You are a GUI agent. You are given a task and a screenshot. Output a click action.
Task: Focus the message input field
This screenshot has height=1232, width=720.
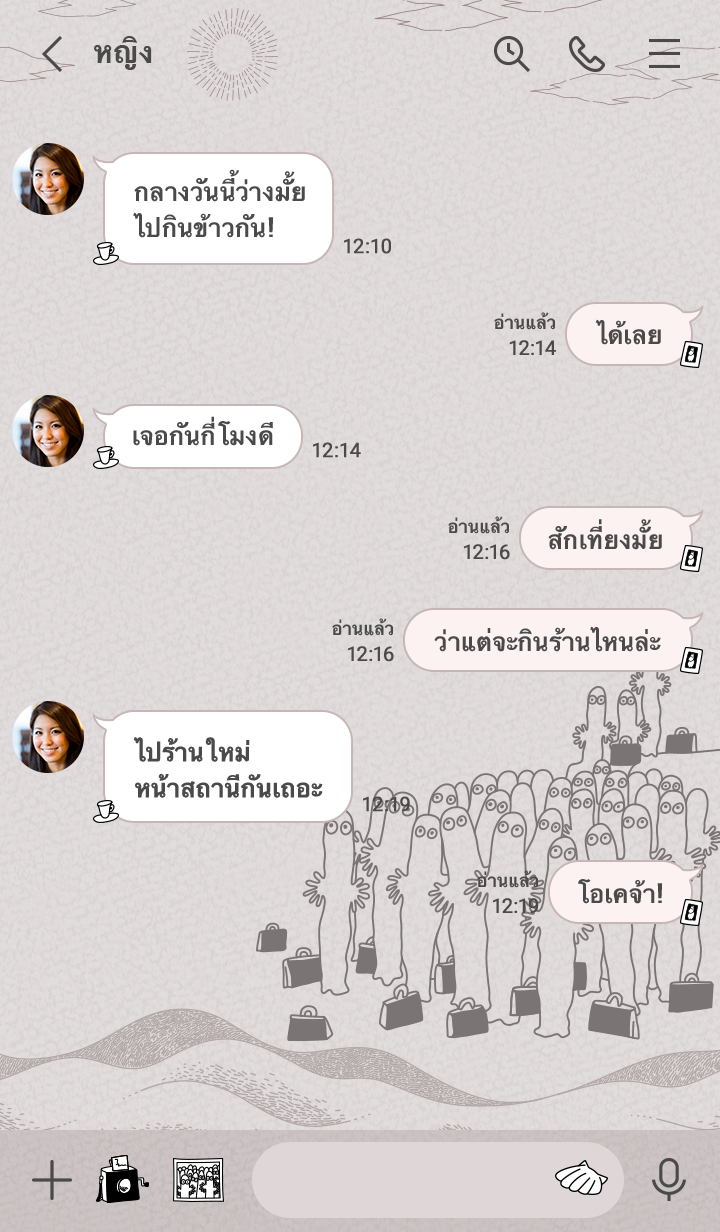(400, 1181)
